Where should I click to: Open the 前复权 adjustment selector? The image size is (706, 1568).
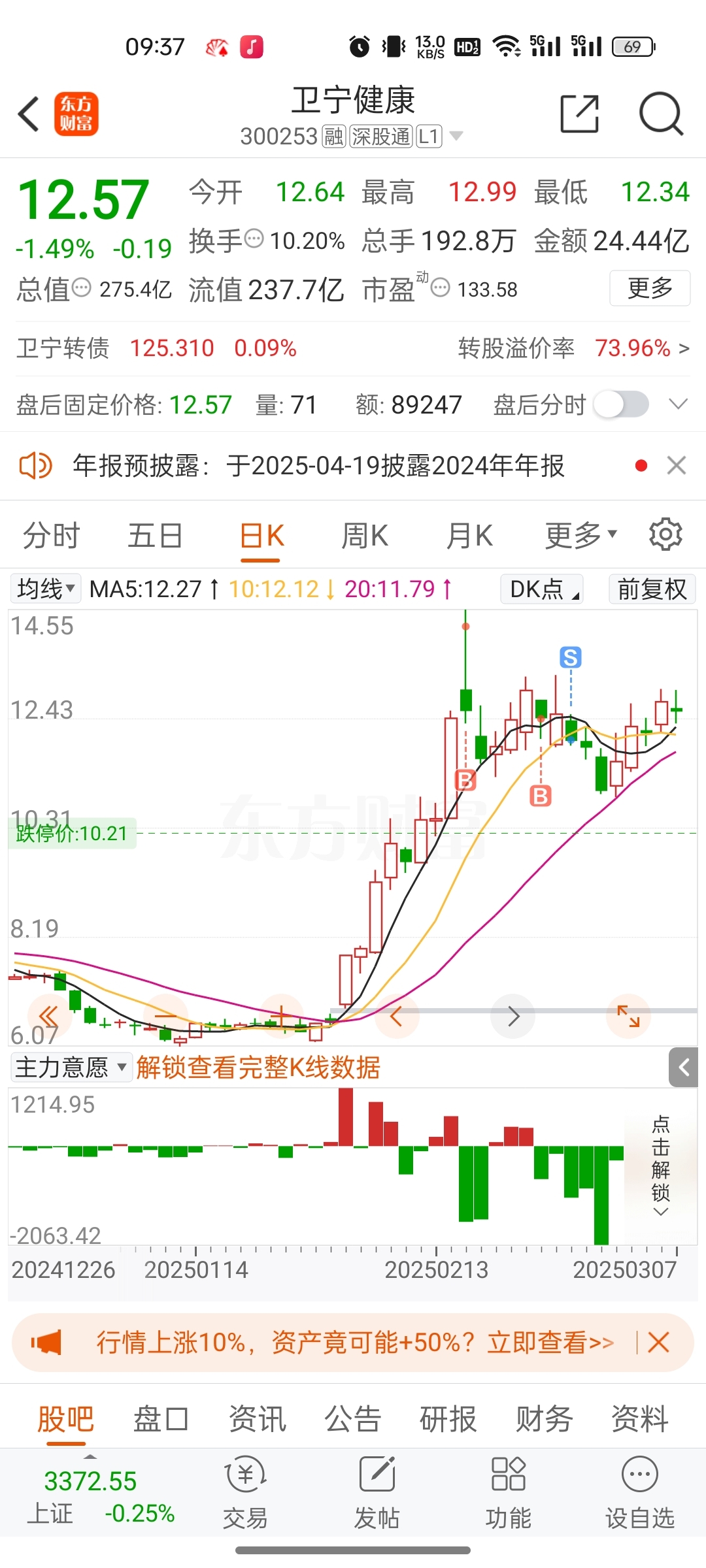coord(652,589)
